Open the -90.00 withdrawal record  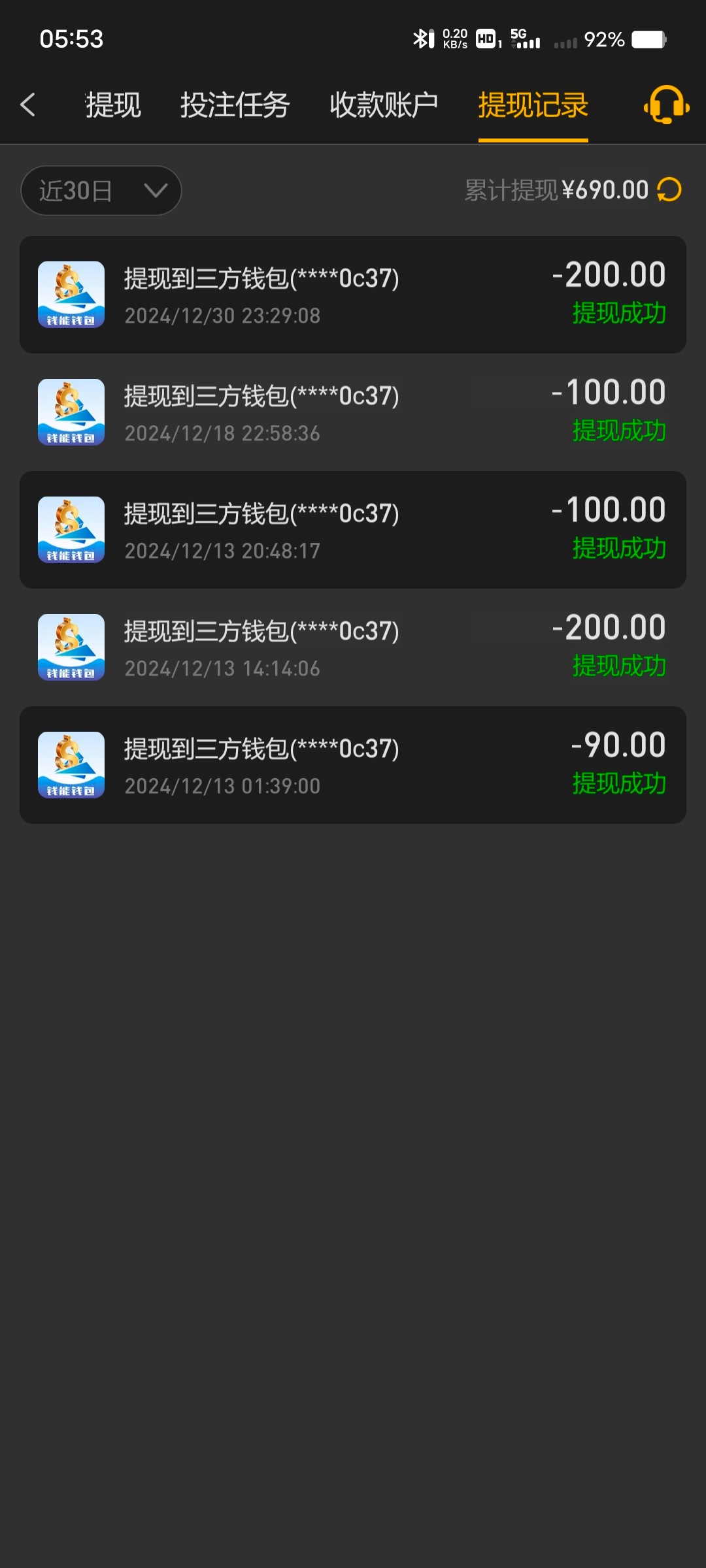coord(353,765)
